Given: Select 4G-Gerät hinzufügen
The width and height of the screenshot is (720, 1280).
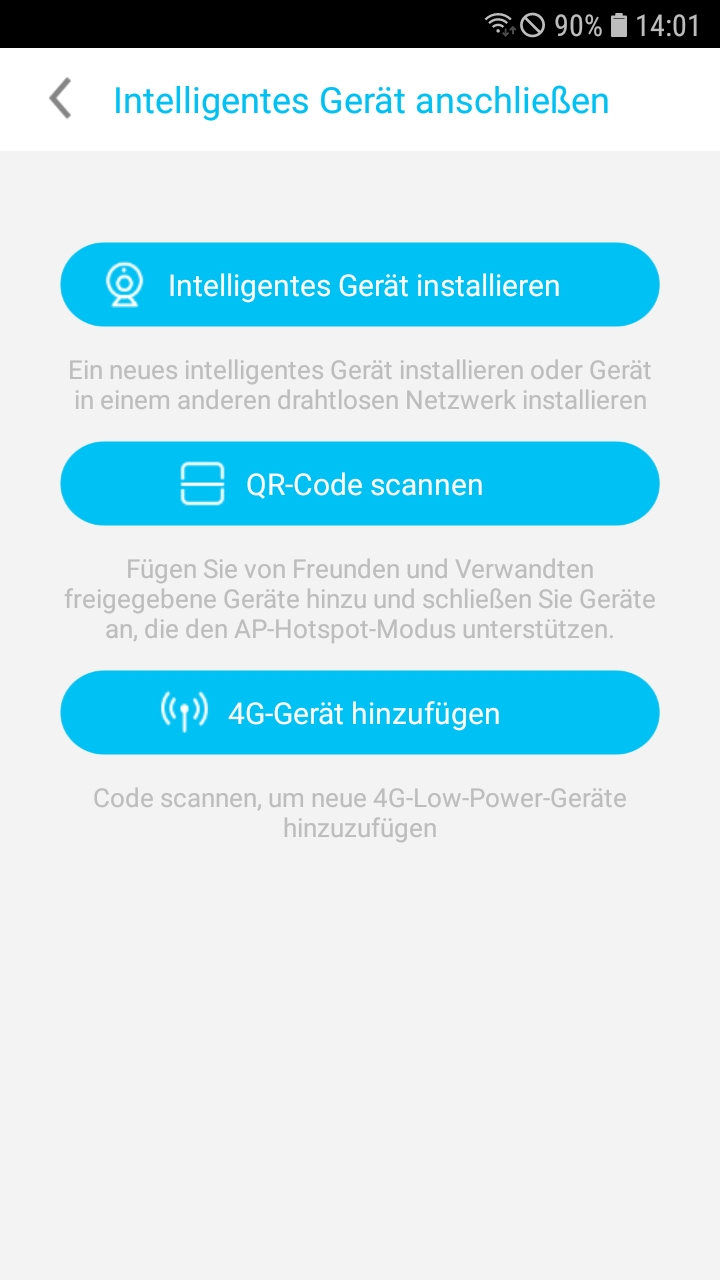Looking at the screenshot, I should [360, 713].
